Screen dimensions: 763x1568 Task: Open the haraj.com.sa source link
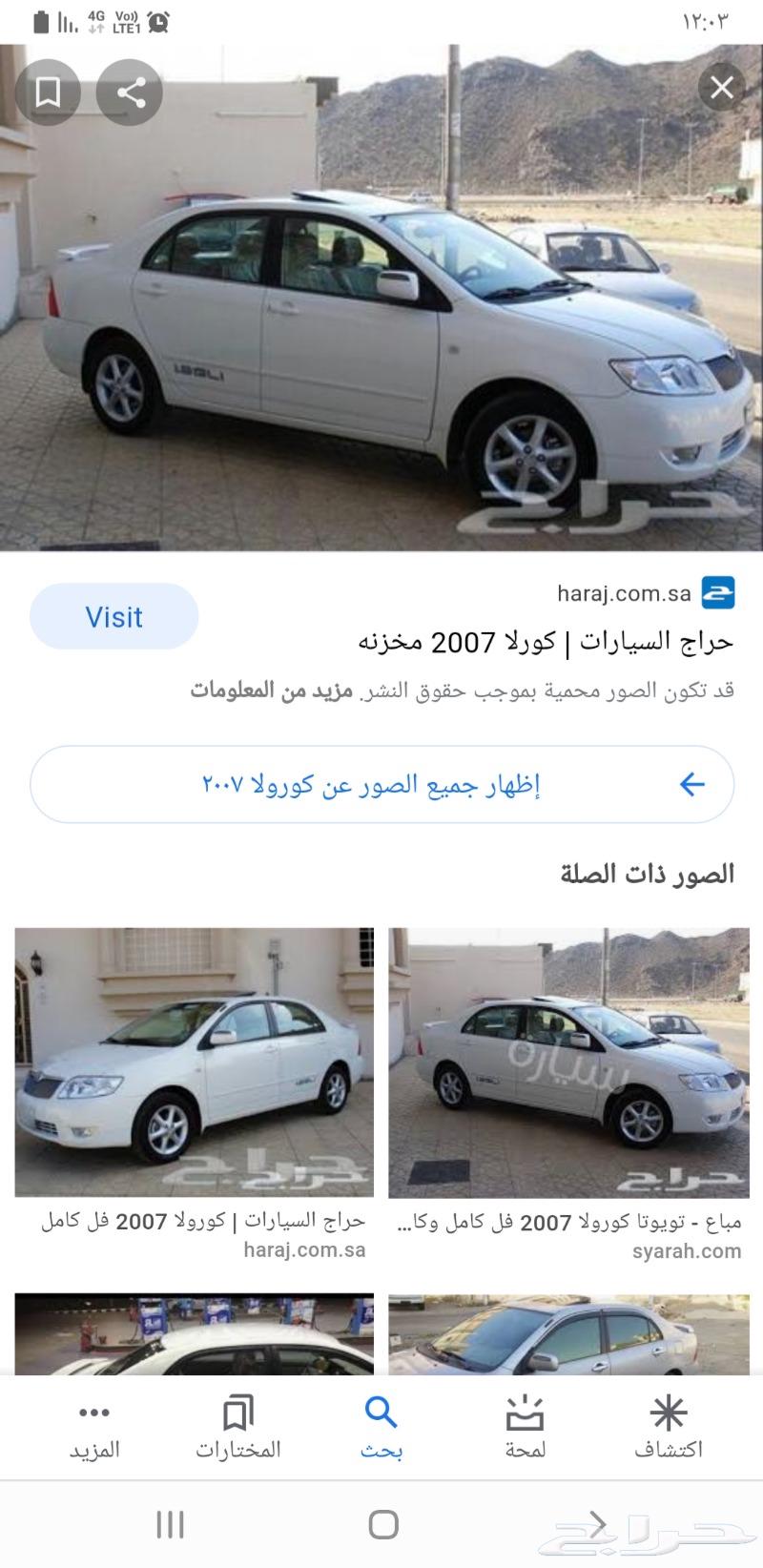pyautogui.click(x=624, y=593)
